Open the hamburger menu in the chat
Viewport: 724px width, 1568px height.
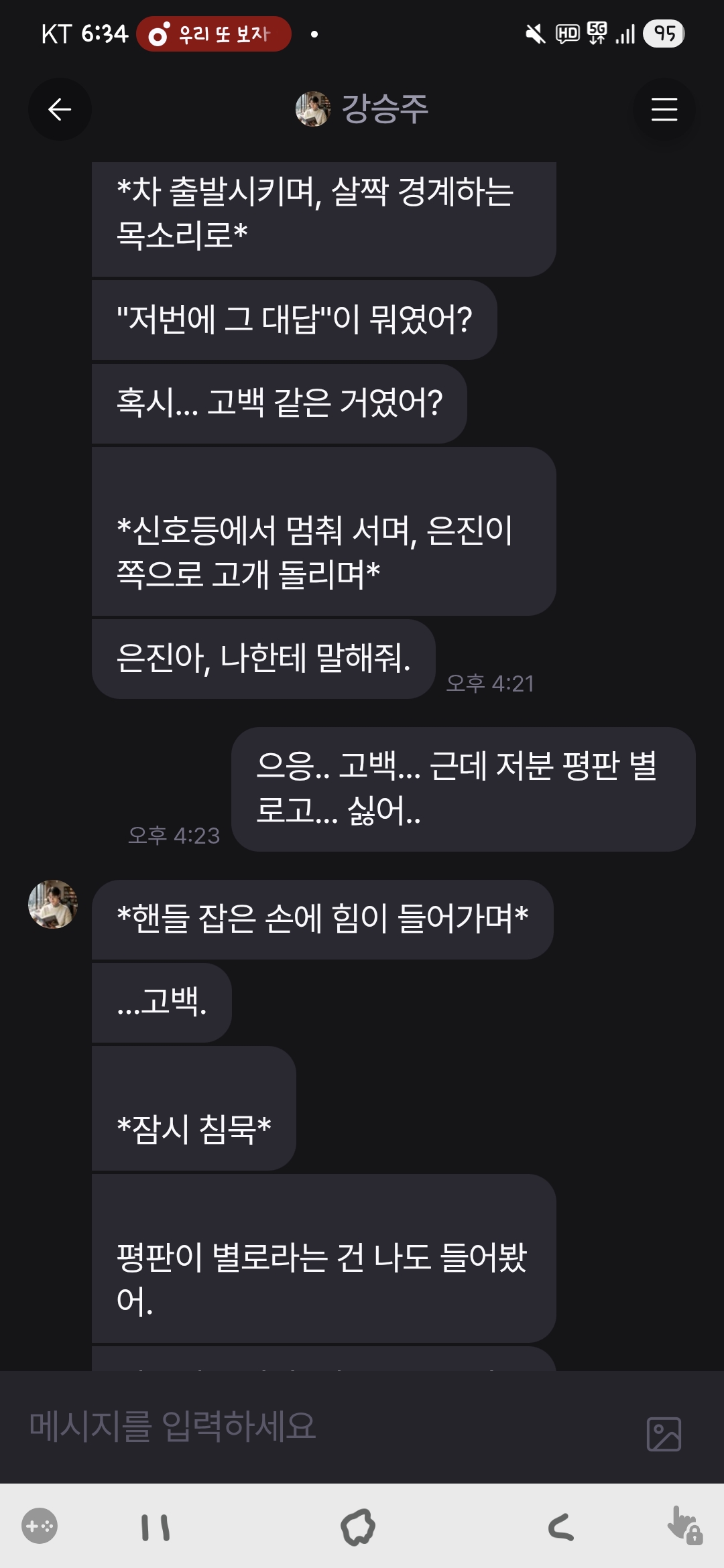tap(664, 109)
